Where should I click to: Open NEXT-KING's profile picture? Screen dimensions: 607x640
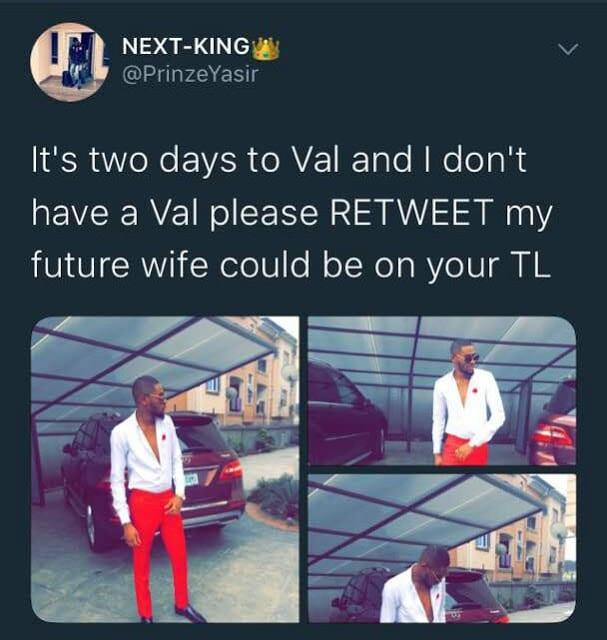pos(69,61)
